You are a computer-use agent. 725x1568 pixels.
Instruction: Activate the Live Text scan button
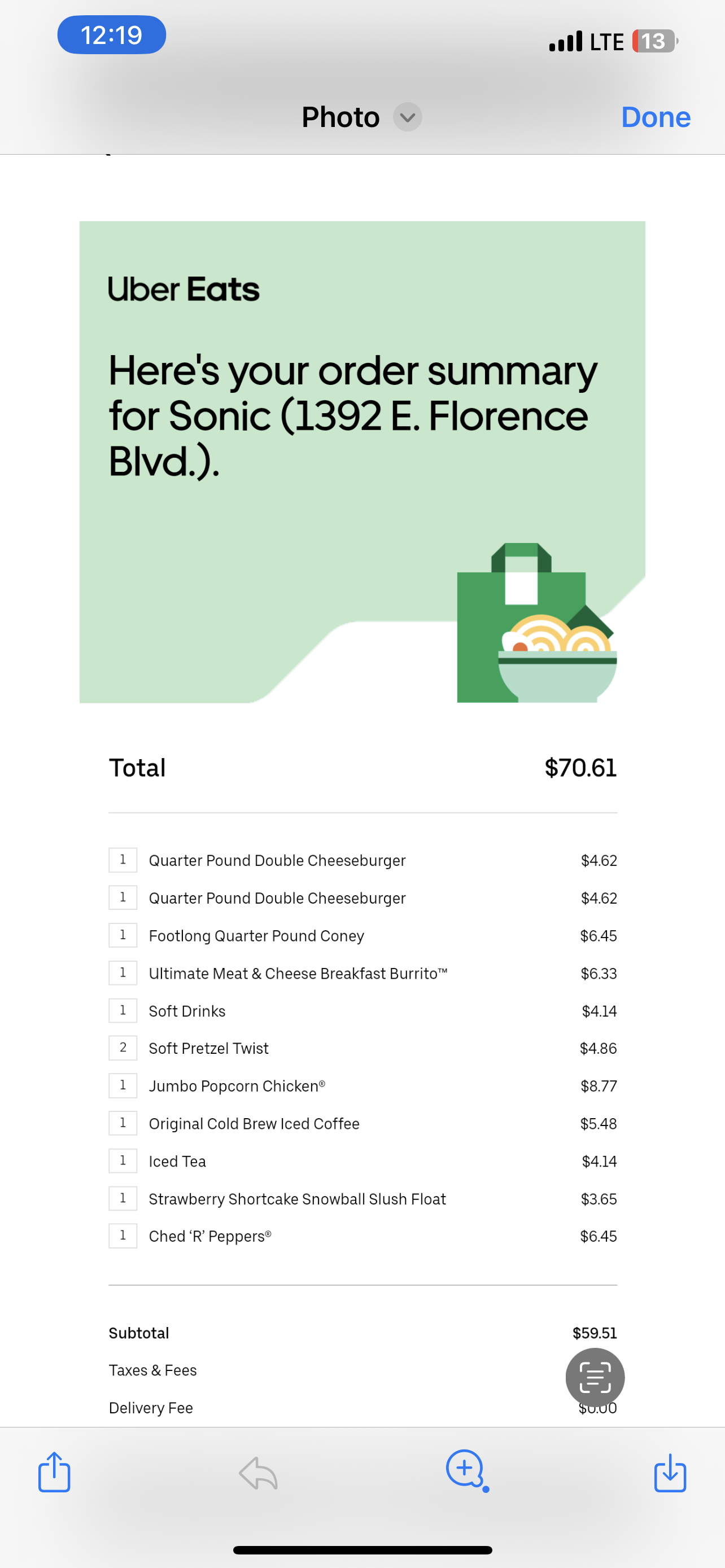(x=595, y=1377)
